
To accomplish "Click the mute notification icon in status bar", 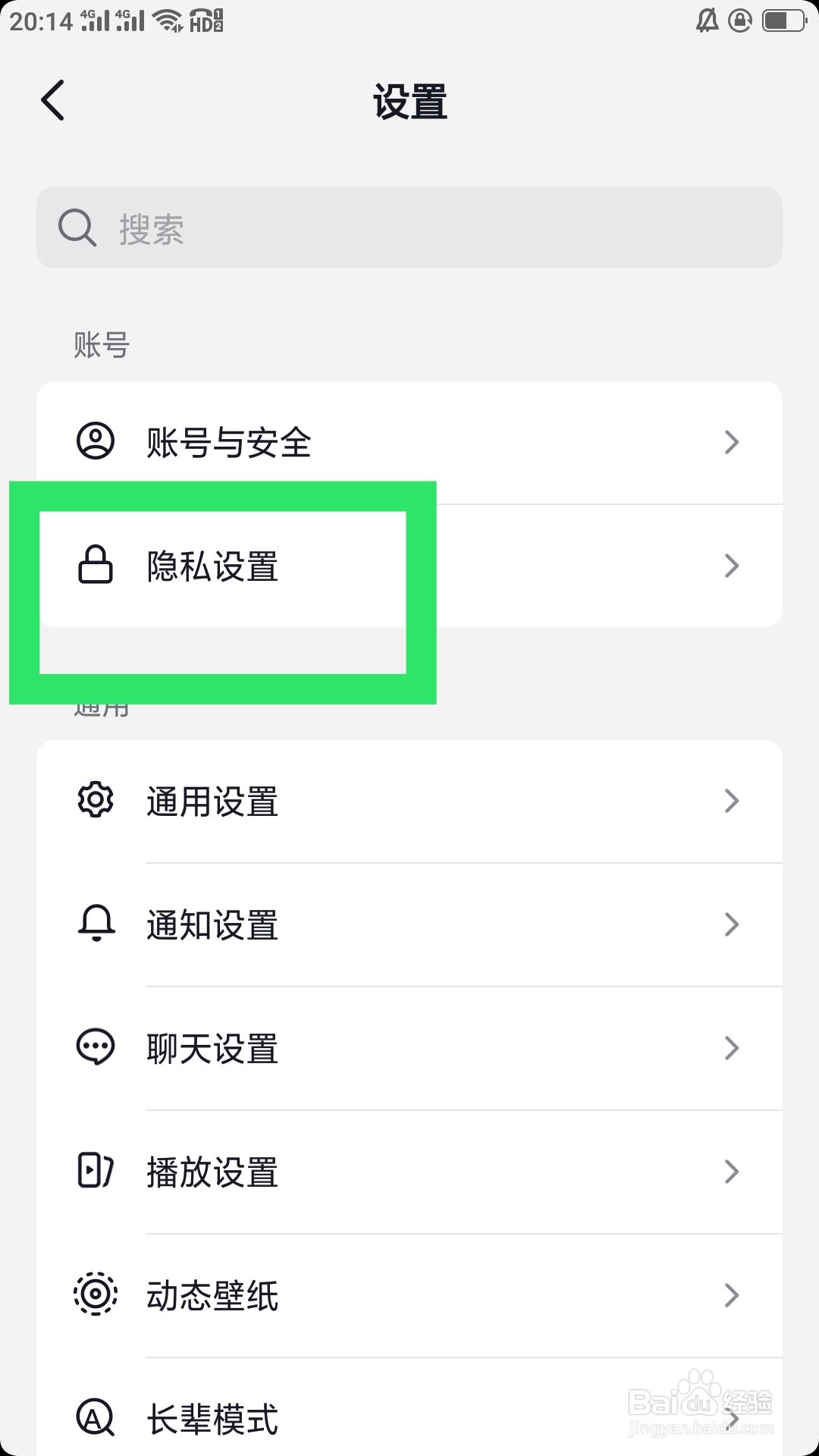I will tap(707, 20).
